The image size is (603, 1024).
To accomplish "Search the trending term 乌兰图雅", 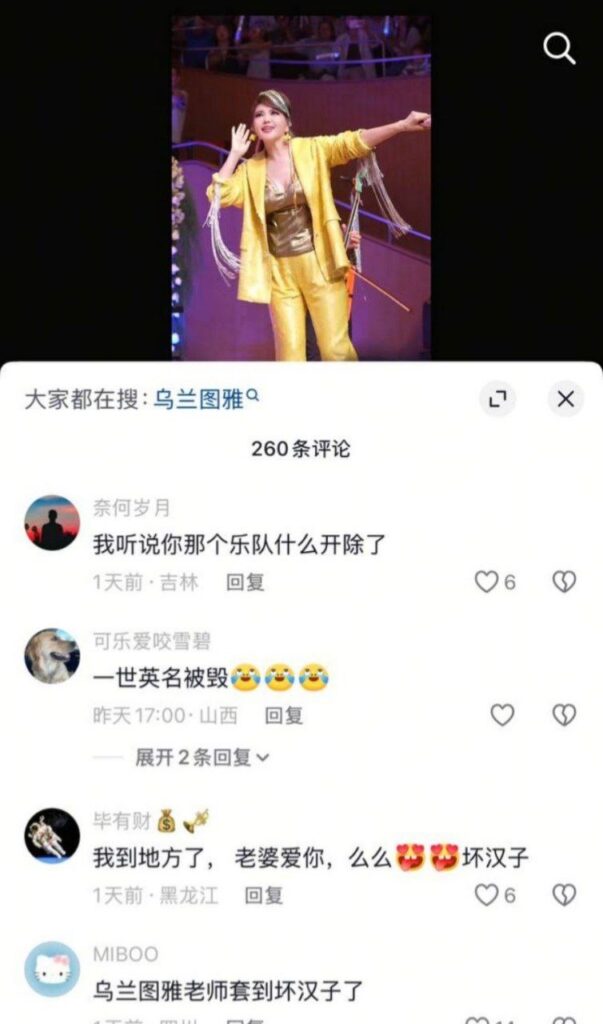I will (x=198, y=400).
